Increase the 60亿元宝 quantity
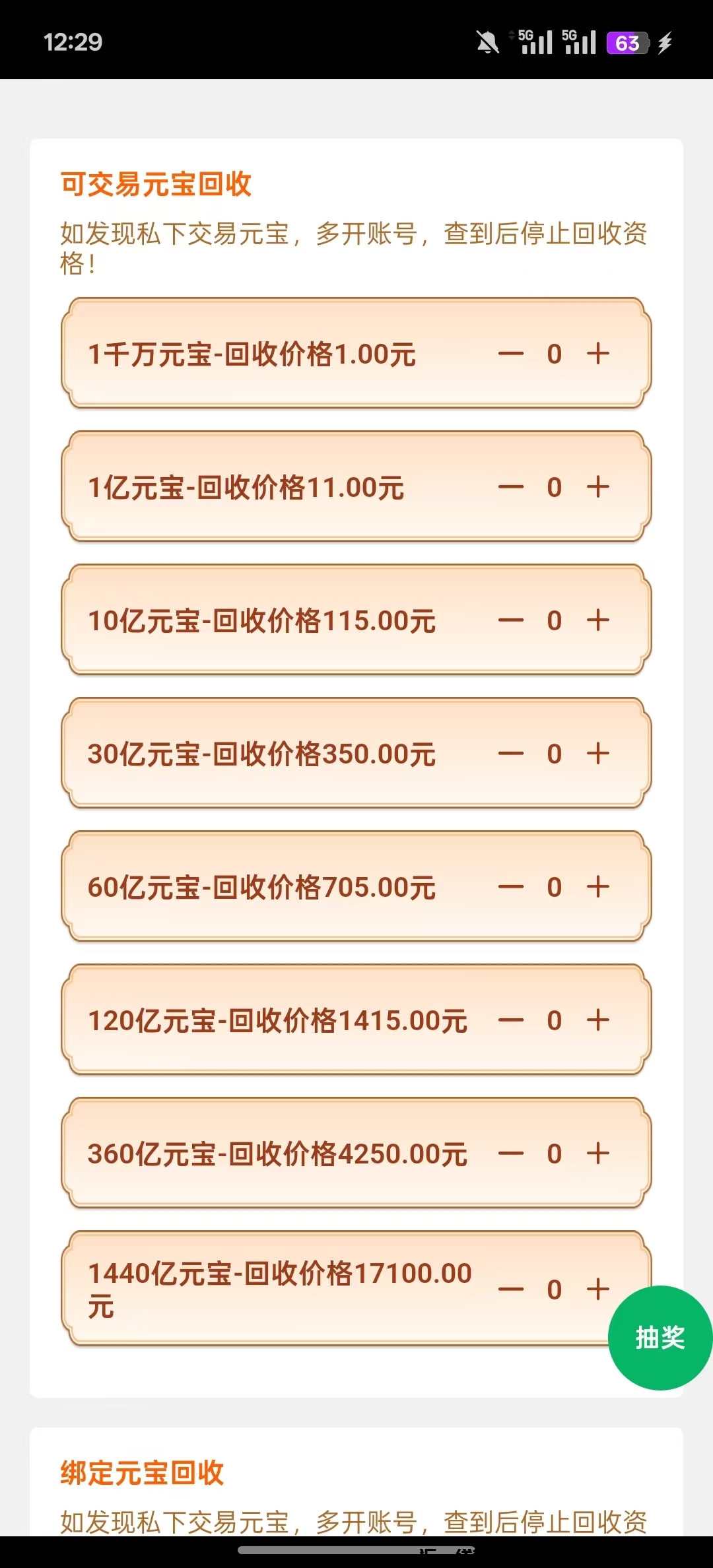The width and height of the screenshot is (713, 1568). tap(598, 888)
